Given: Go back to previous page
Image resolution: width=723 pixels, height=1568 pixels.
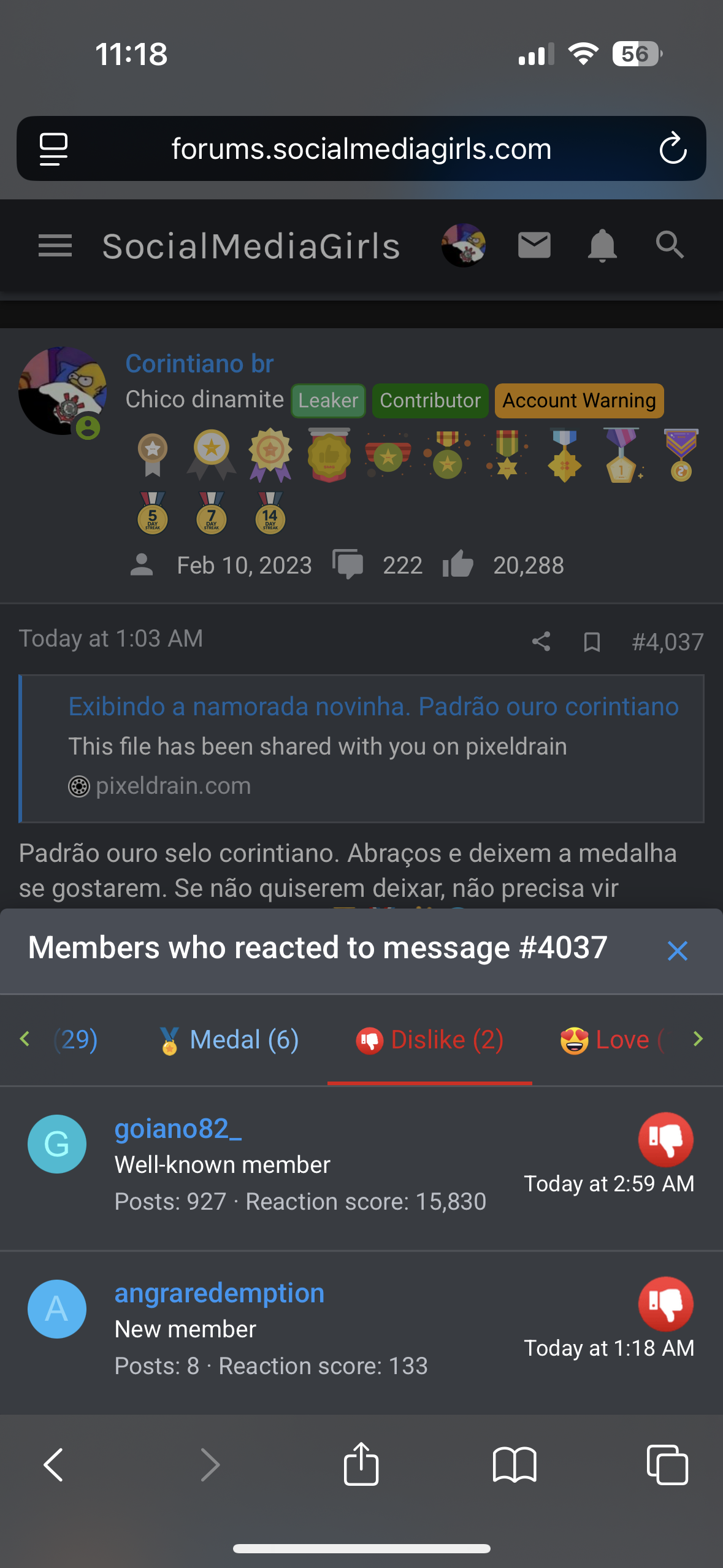Looking at the screenshot, I should pyautogui.click(x=54, y=1465).
